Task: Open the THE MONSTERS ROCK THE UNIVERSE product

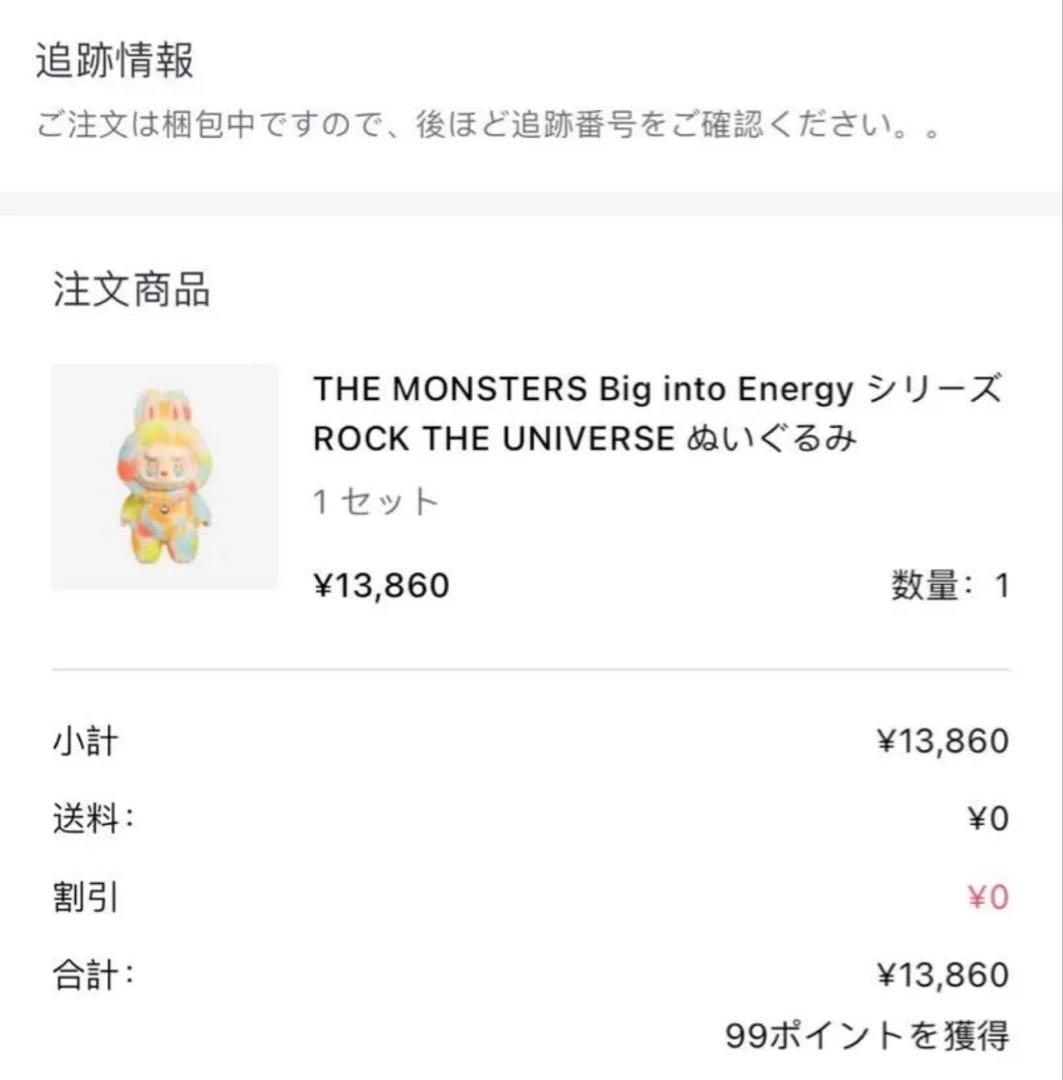Action: coord(656,413)
